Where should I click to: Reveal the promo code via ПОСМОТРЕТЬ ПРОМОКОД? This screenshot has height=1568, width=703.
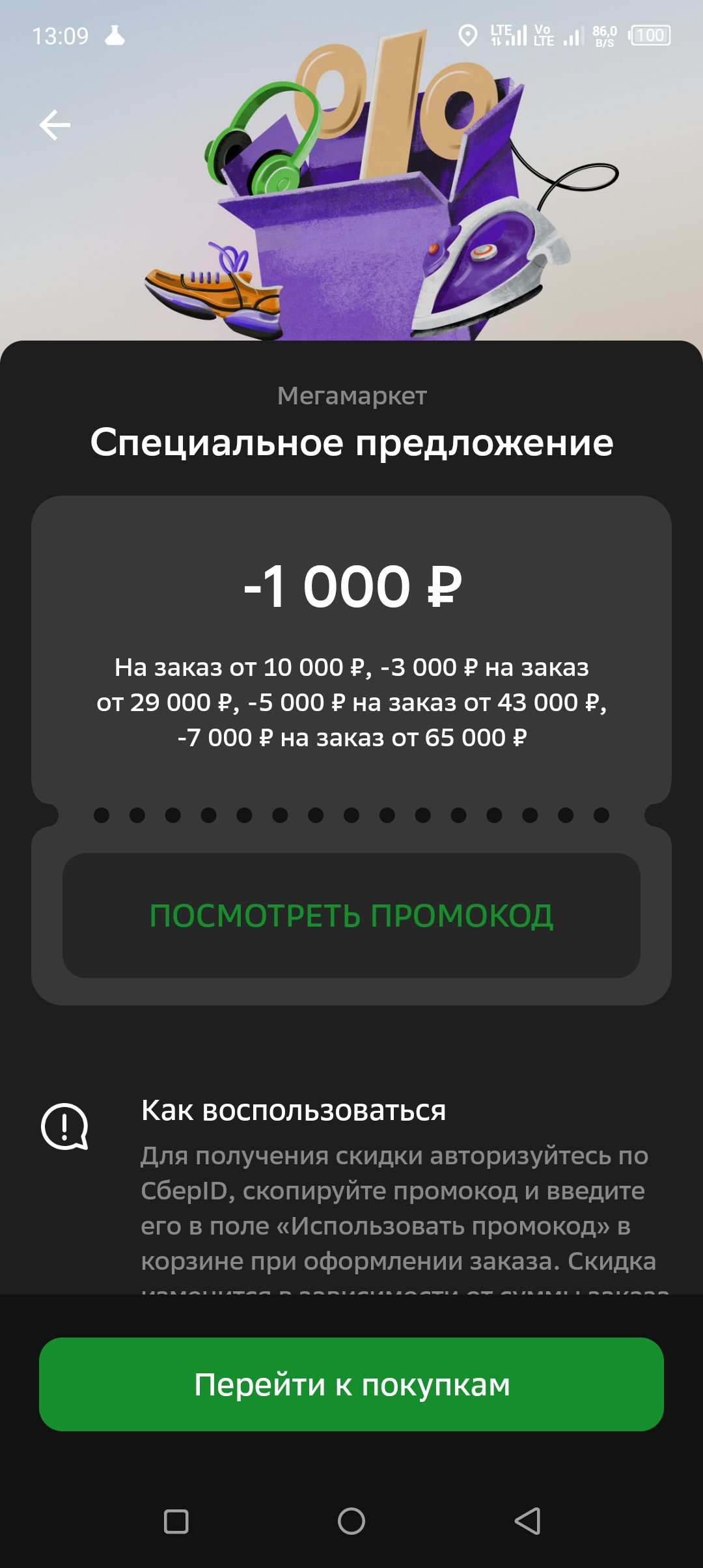[351, 916]
